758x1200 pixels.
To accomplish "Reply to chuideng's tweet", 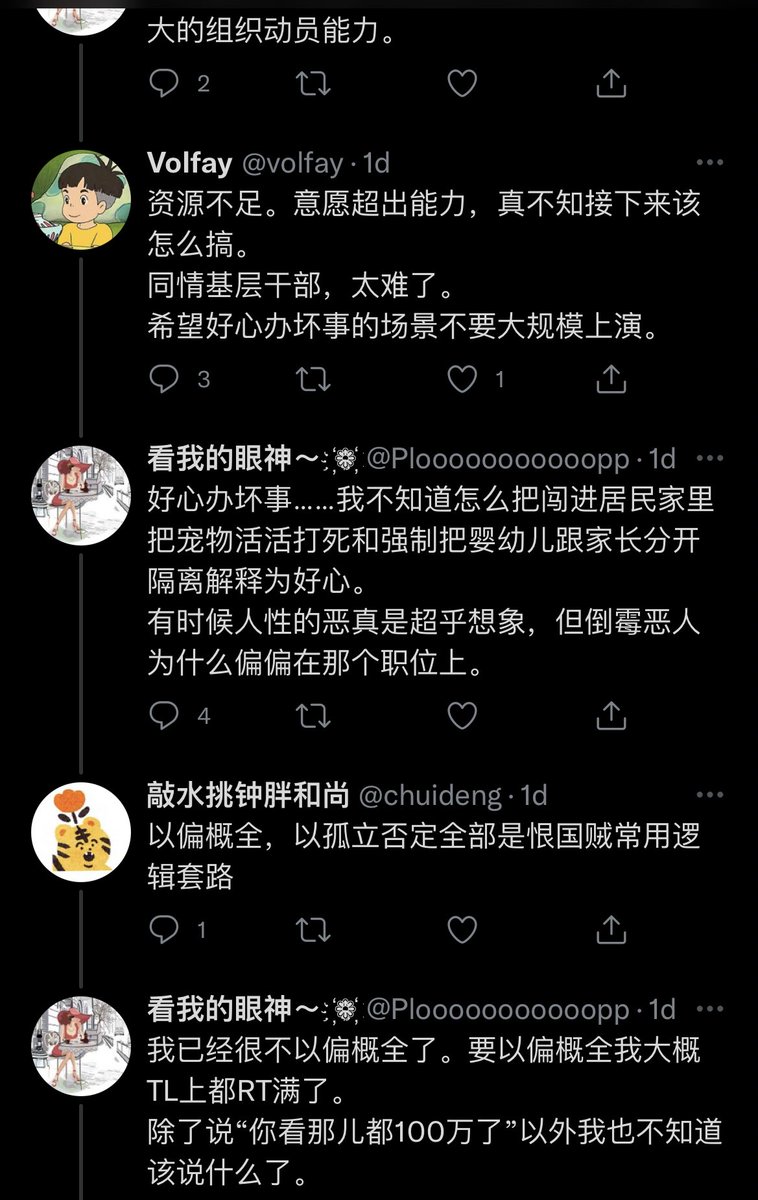I will pos(164,930).
